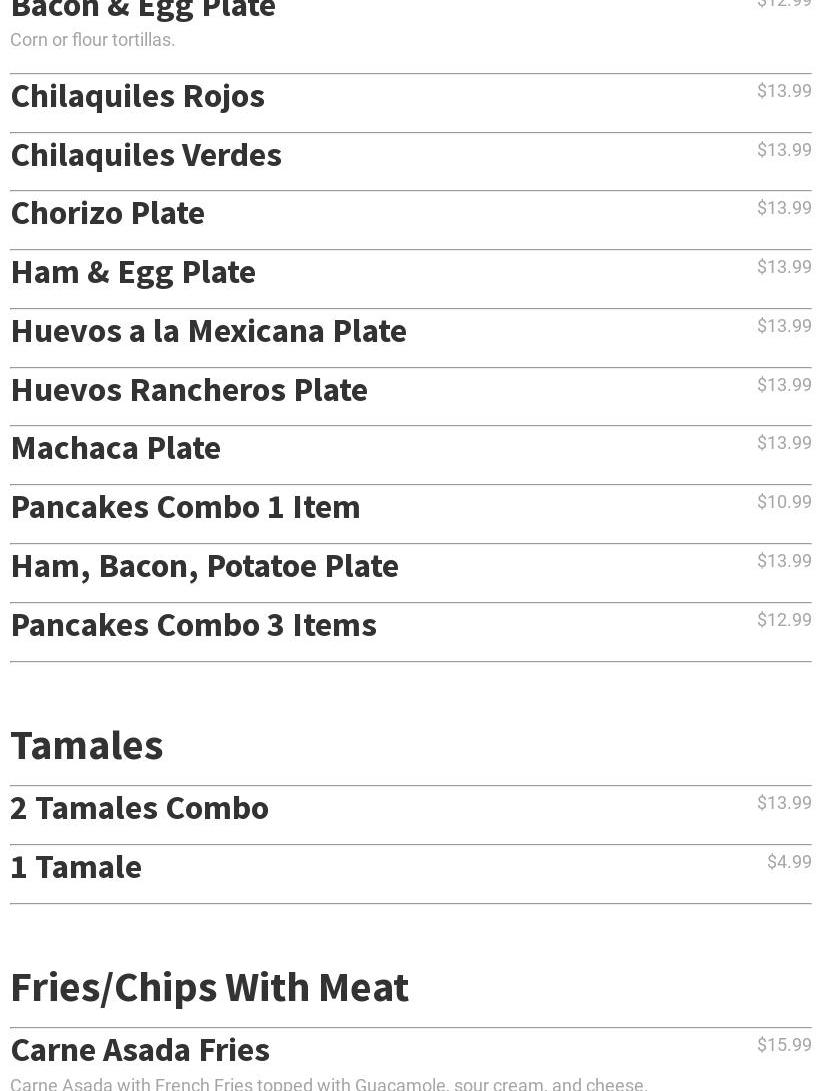The image size is (822, 1091).
Task: Select the Huevos Rancheros Plate
Action: pos(189,391)
